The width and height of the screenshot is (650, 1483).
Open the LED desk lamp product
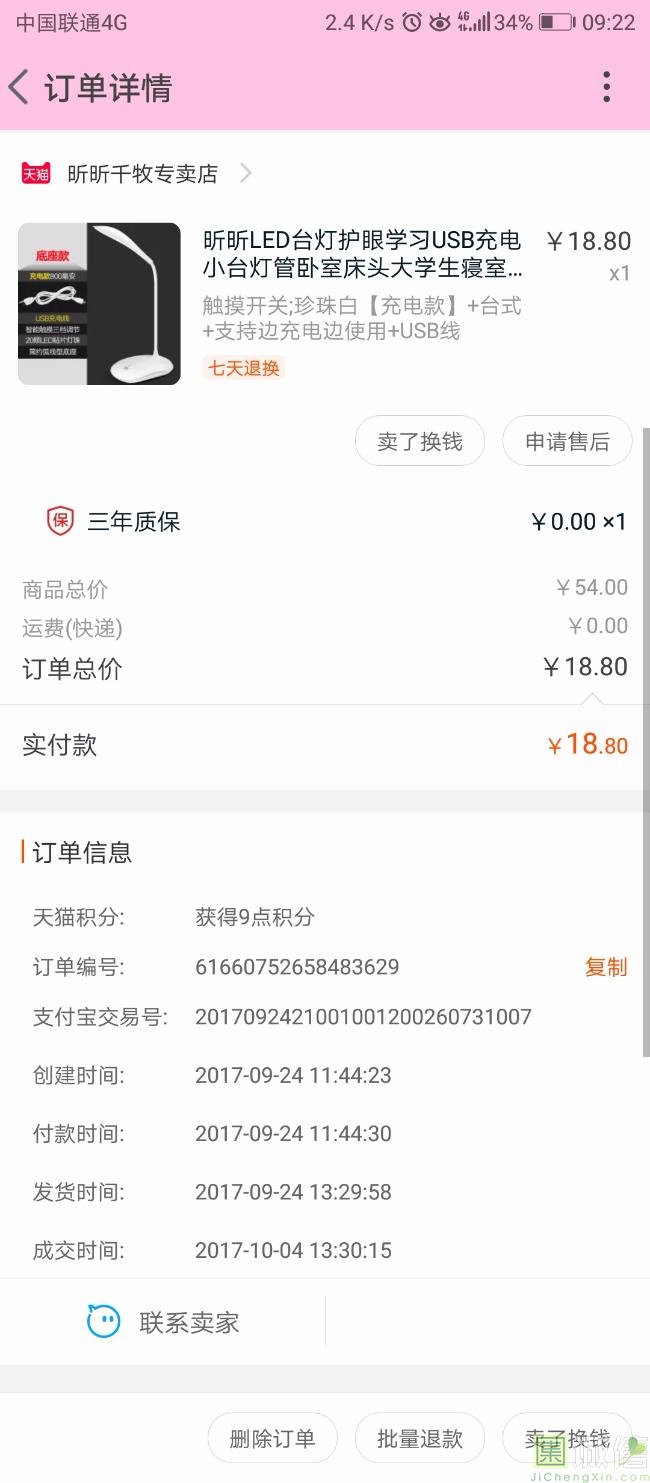[x=360, y=254]
